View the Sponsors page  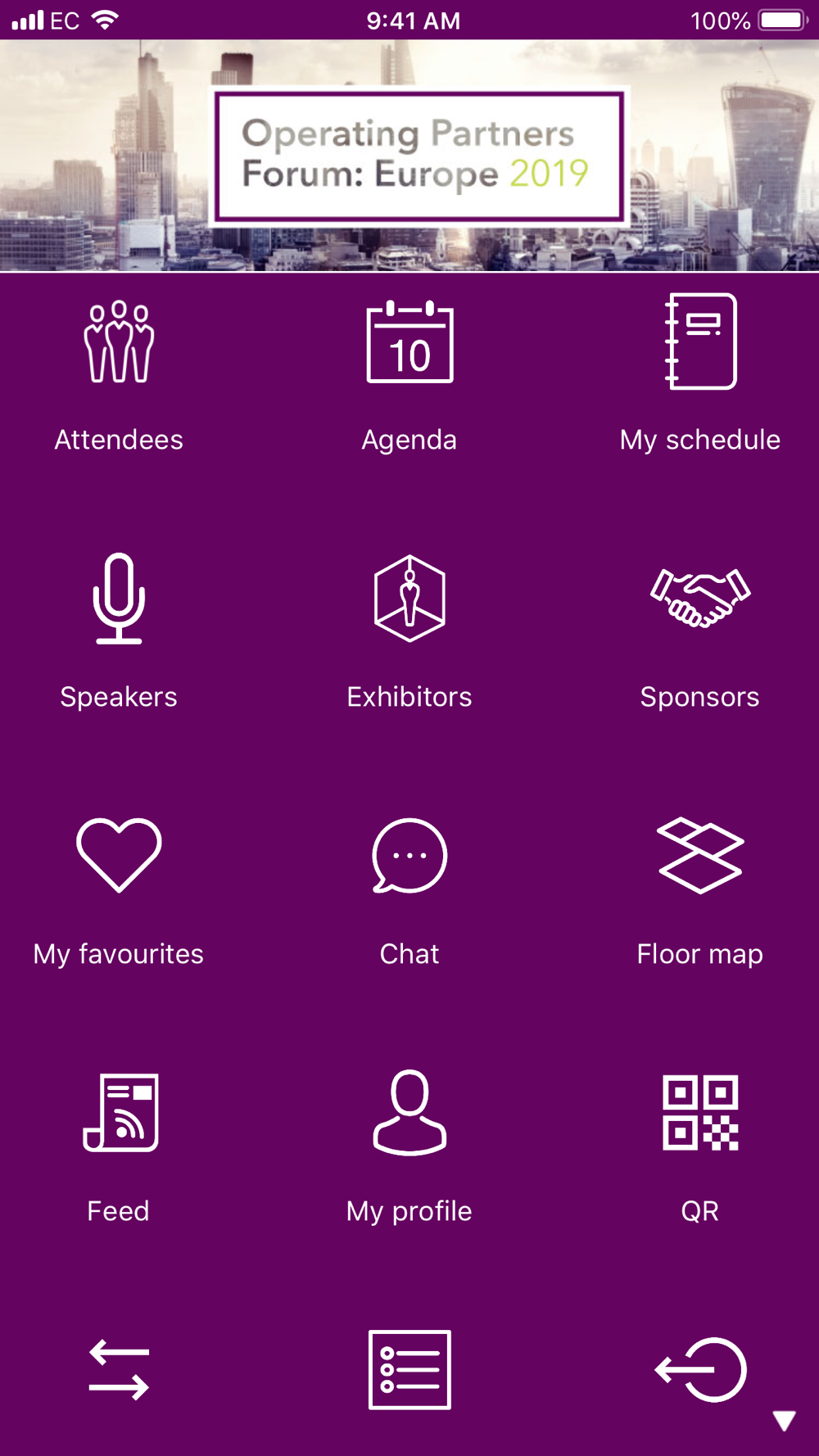700,629
